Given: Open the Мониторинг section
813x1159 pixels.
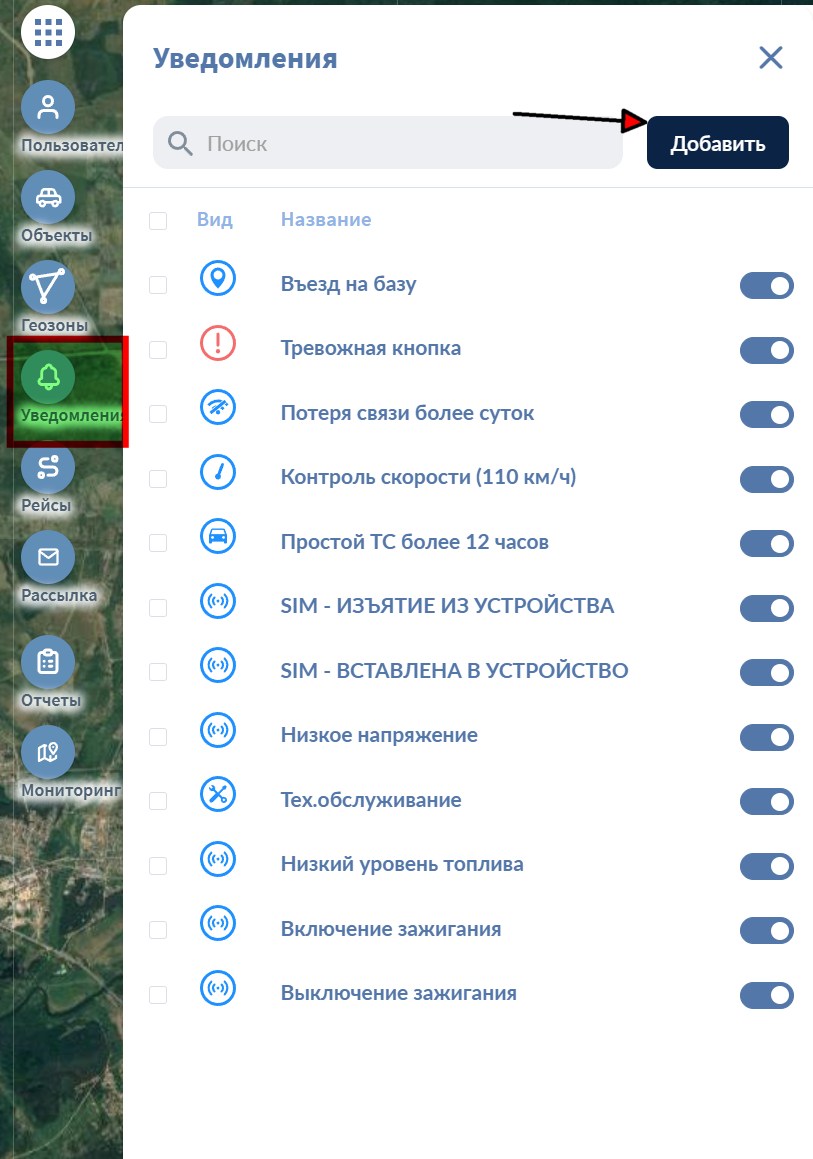Looking at the screenshot, I should click(x=48, y=752).
